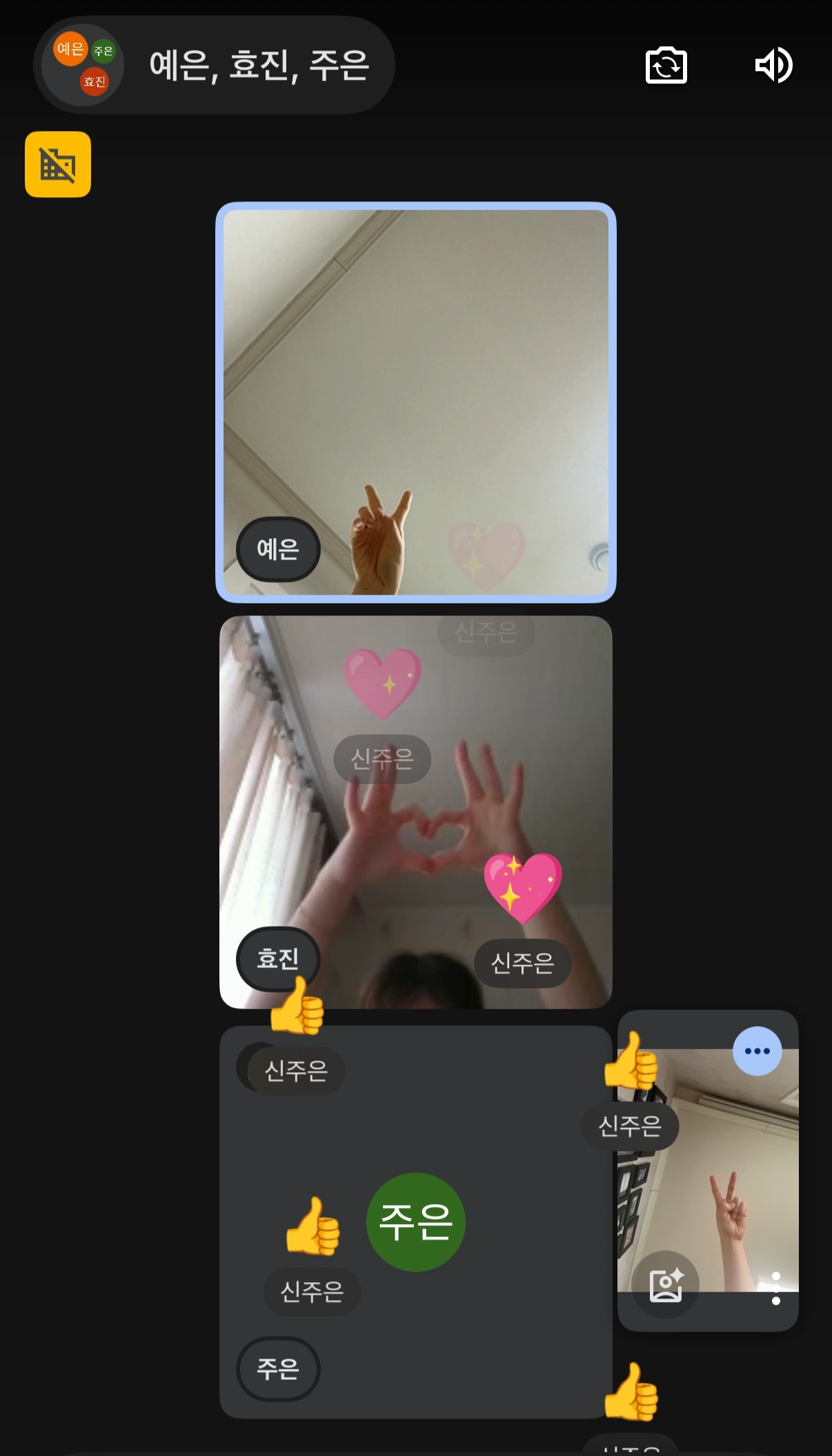Open video effects on the self view

[x=666, y=1285]
